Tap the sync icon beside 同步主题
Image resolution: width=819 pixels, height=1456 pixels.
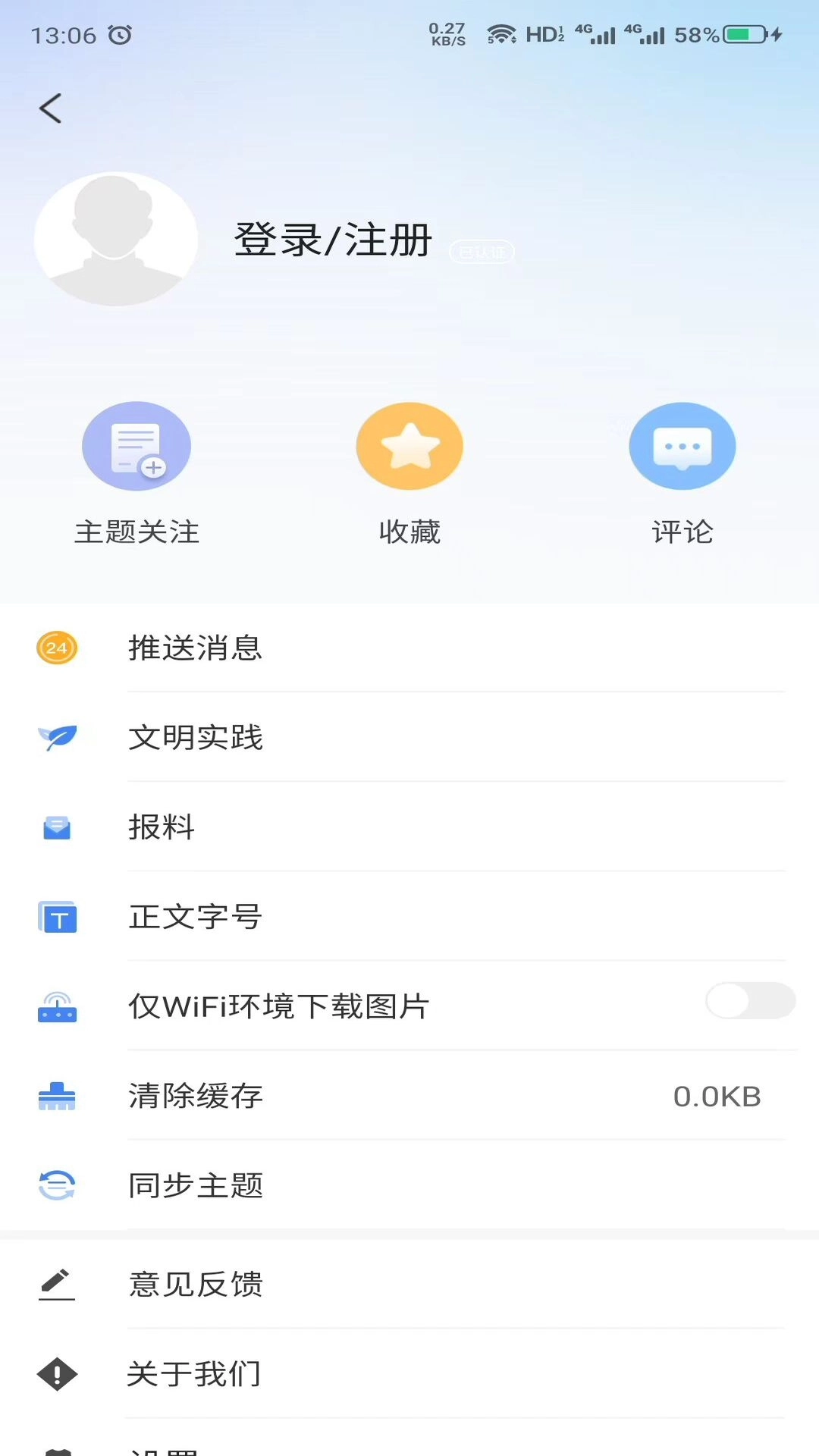pos(56,1185)
